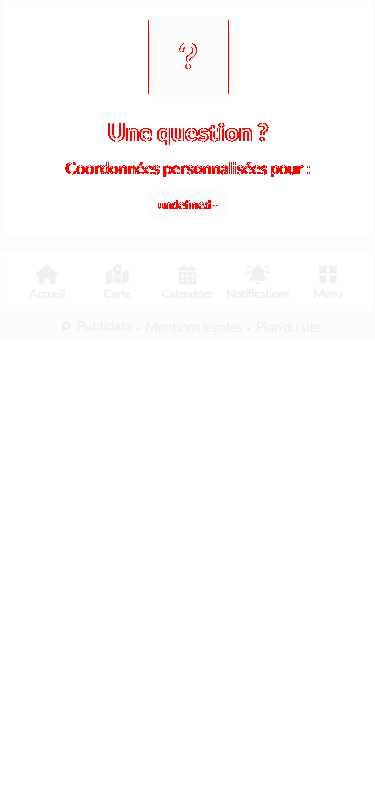Screen dimensions: 375x812
Task: Open Plan du site link
Action: tap(288, 327)
